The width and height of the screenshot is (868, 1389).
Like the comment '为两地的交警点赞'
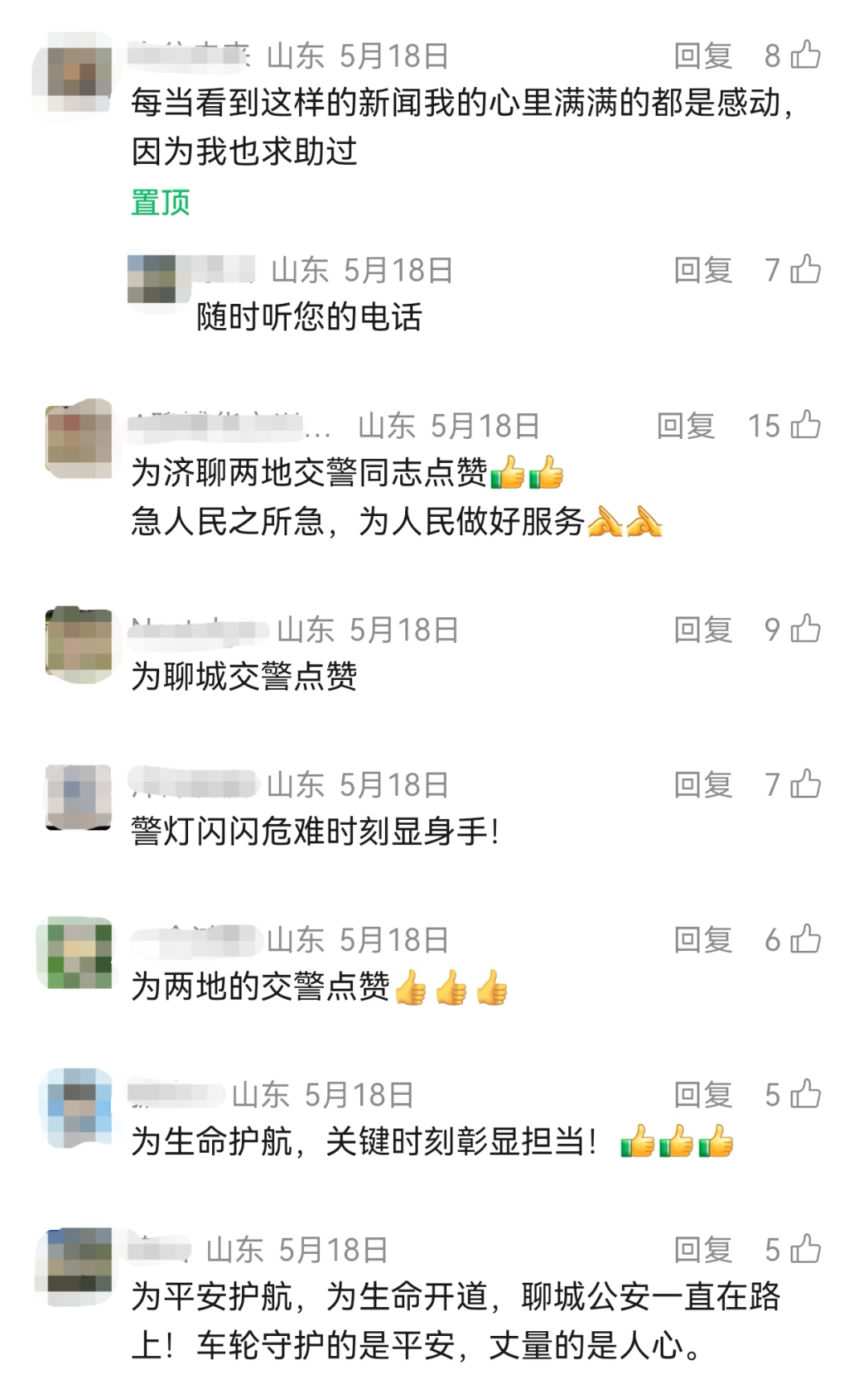click(805, 940)
